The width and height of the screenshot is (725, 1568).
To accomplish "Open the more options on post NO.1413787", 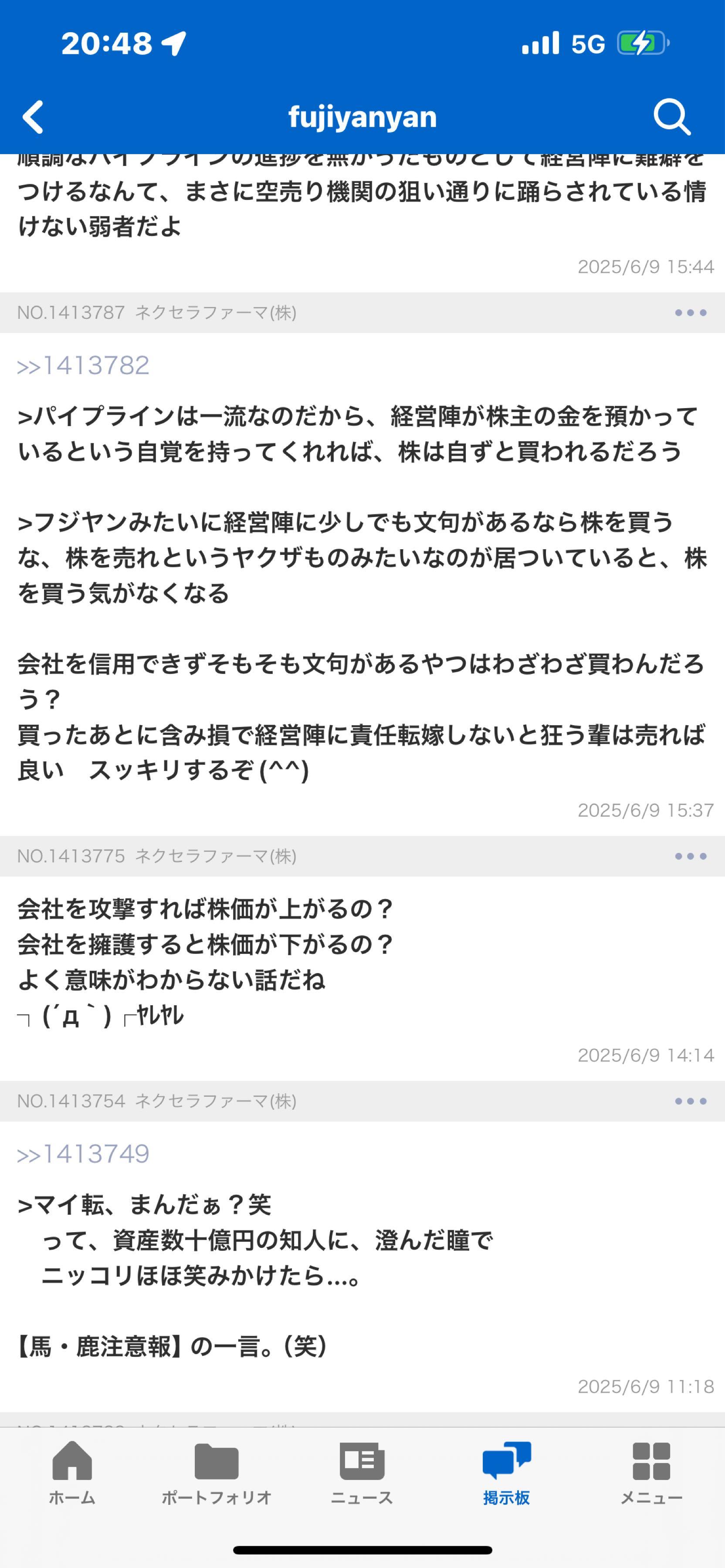I will [x=691, y=313].
